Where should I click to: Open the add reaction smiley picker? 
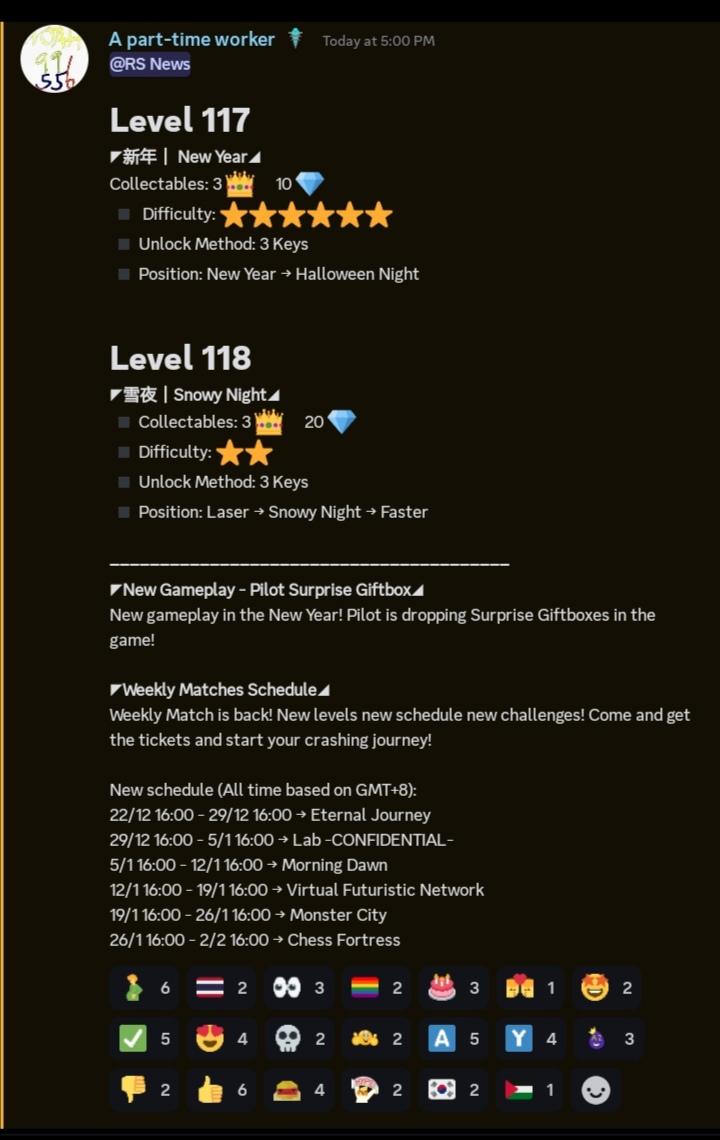point(596,1090)
